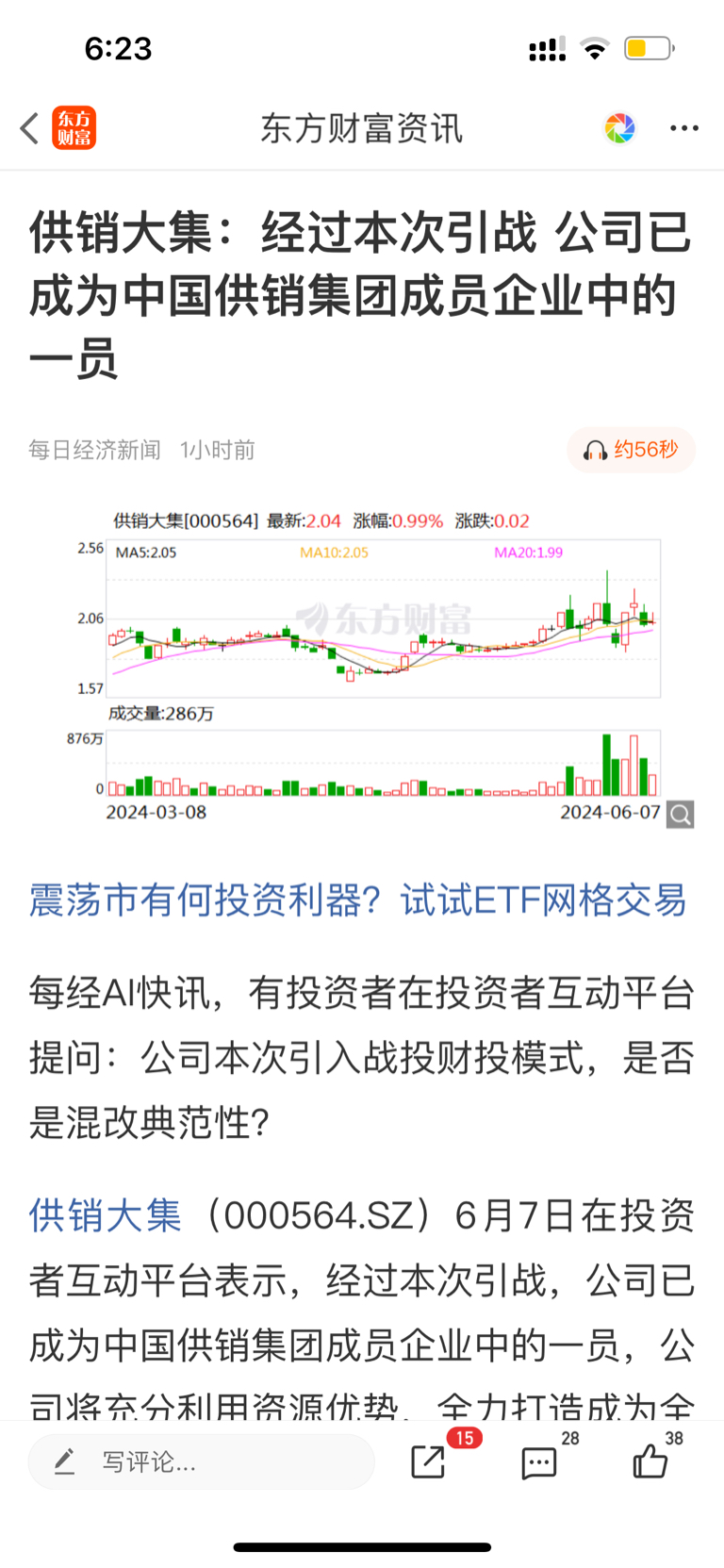Tap the 写评论 comment input field
Screen dimensions: 724x1568
point(201,1461)
